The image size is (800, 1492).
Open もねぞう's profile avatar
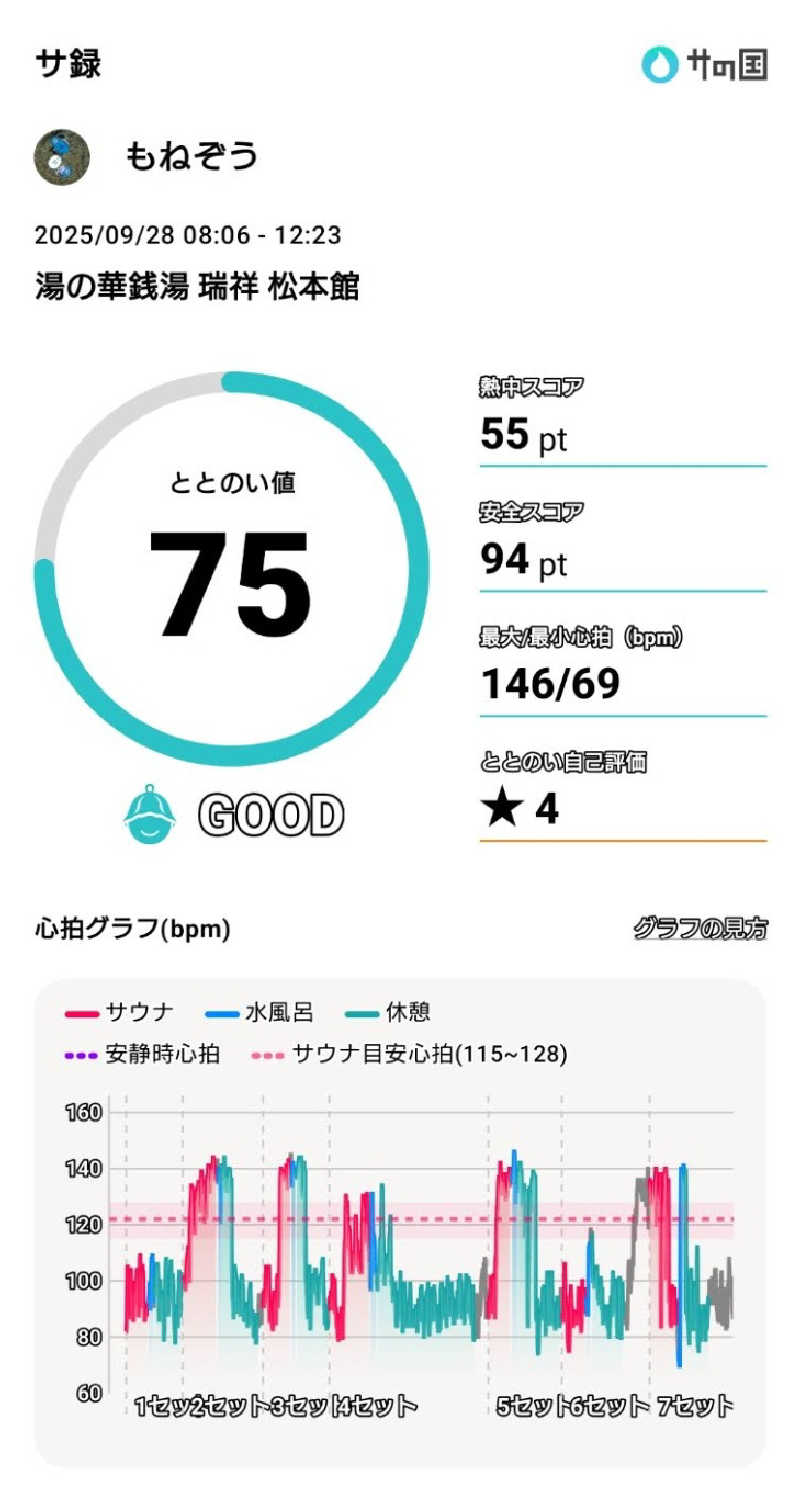[x=62, y=157]
